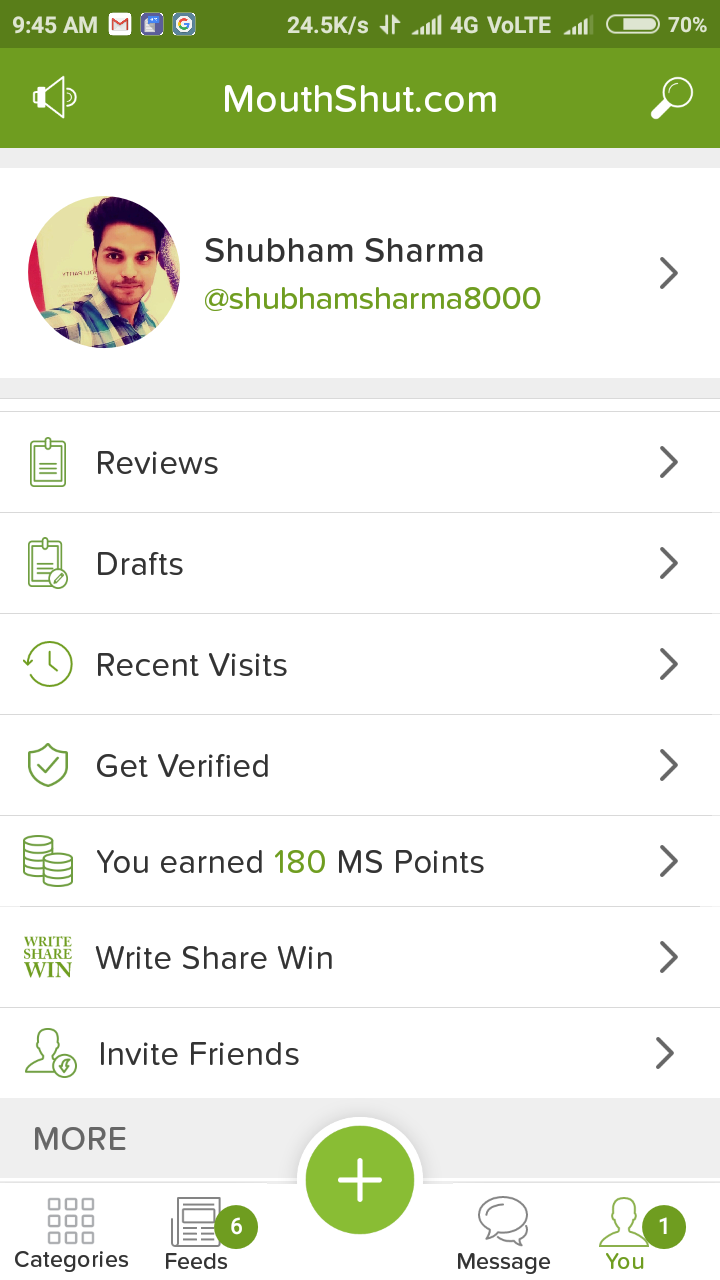Screen dimensions: 720x1280
Task: View saved Drafts
Action: point(360,564)
